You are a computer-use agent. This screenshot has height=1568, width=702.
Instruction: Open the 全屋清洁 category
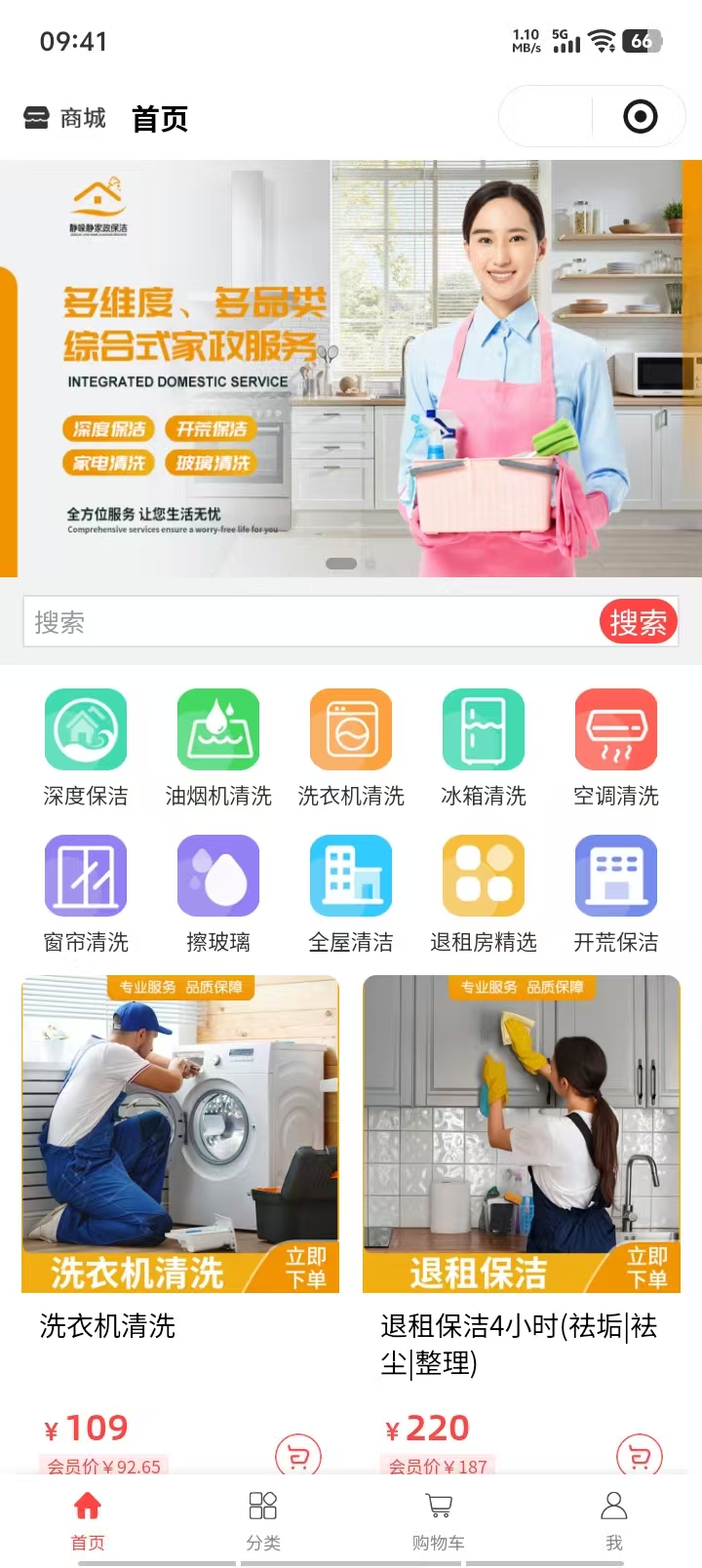click(351, 878)
